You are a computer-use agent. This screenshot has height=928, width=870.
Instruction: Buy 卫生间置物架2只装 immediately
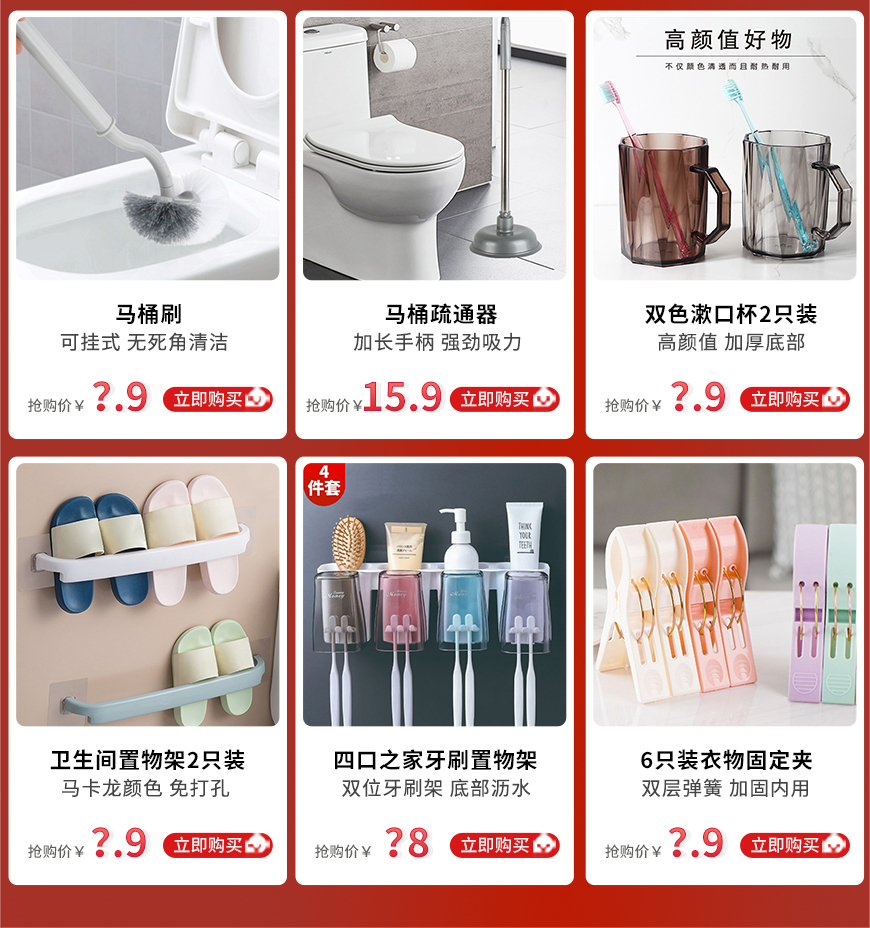pyautogui.click(x=217, y=845)
